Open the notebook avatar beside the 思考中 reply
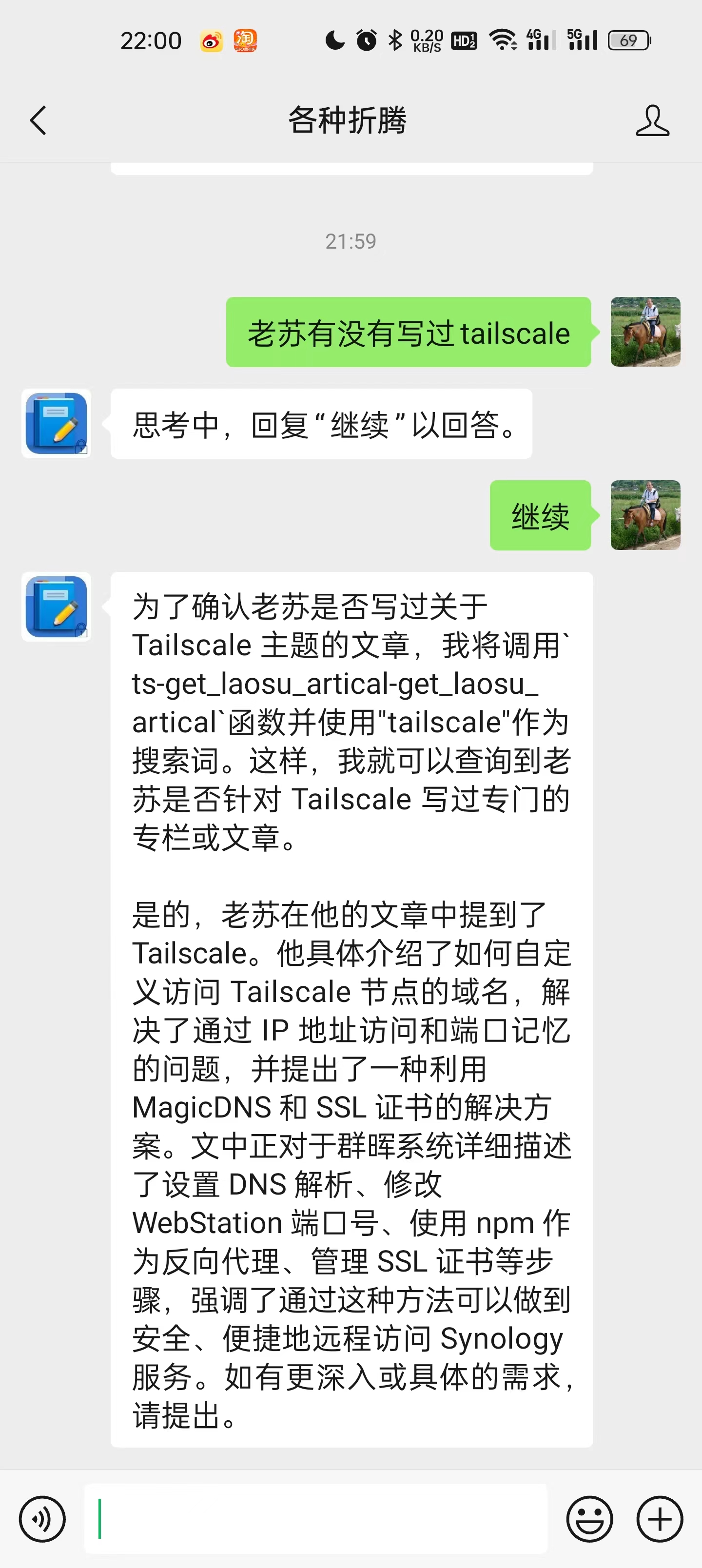 (56, 424)
